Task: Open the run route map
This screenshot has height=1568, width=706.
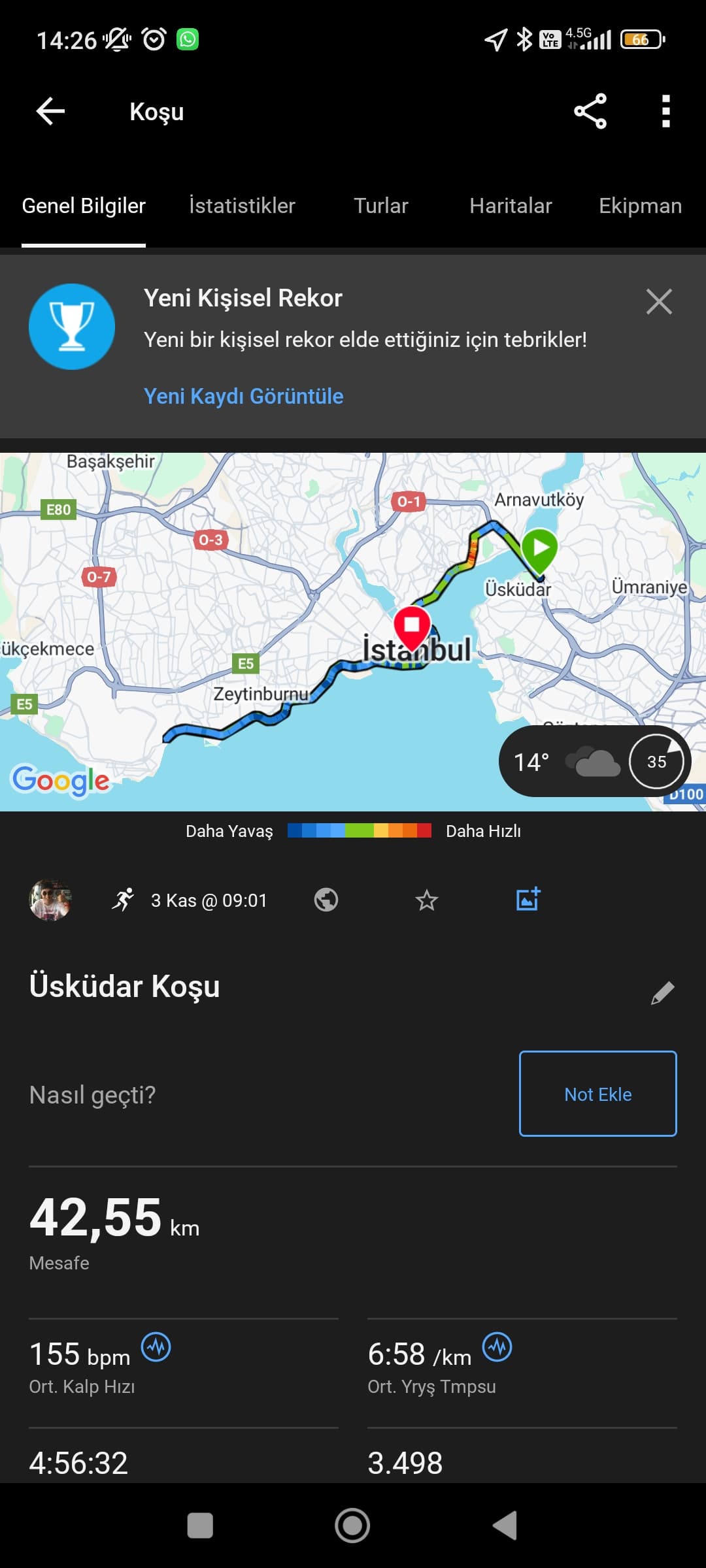Action: [x=353, y=632]
